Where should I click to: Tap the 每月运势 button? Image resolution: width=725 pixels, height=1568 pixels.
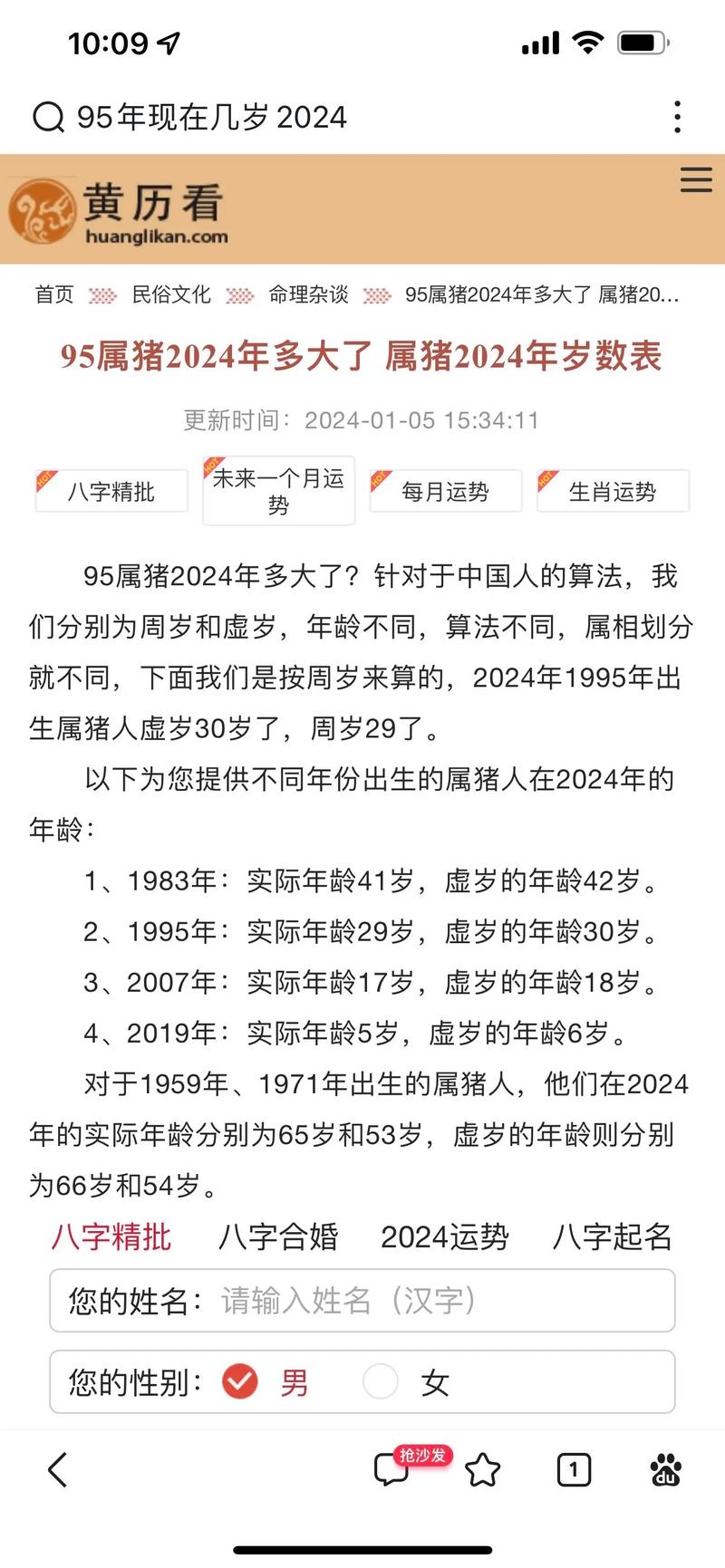point(445,491)
